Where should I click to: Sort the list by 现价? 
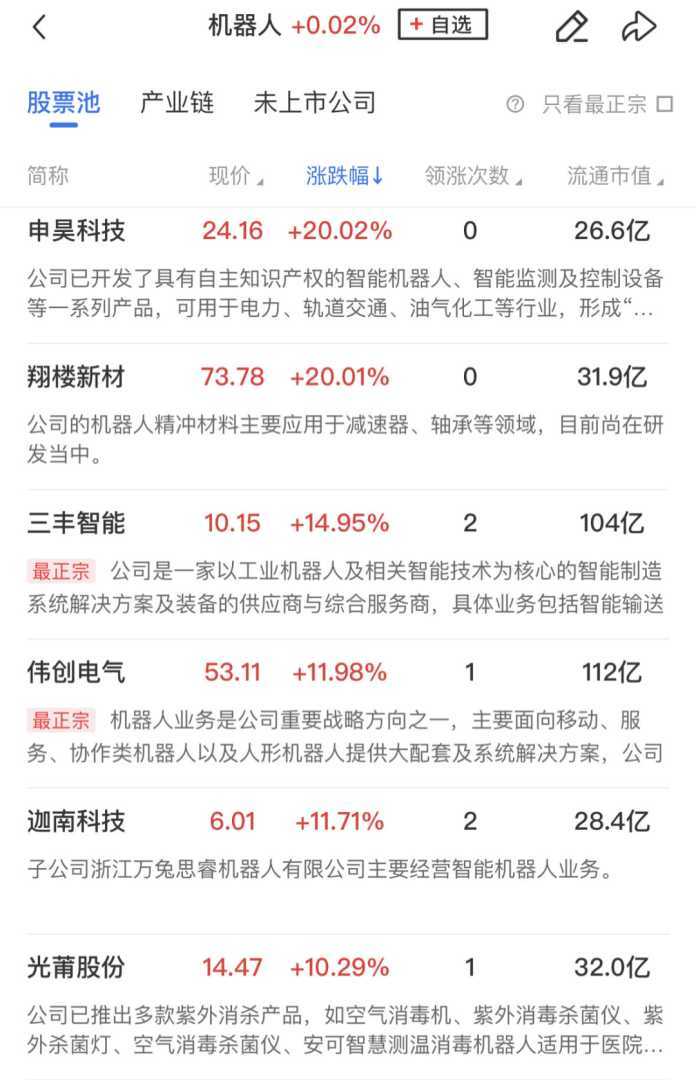235,176
